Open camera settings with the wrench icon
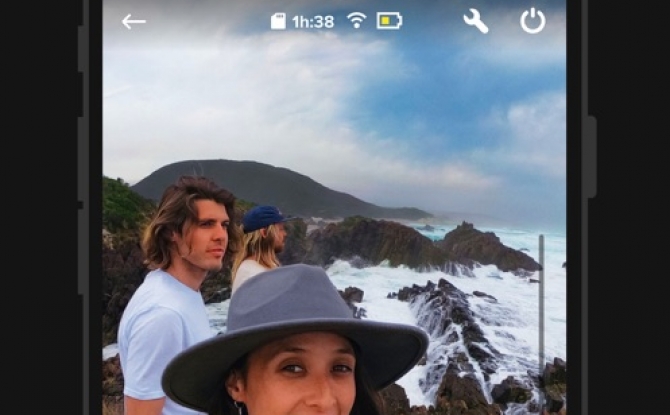The image size is (670, 415). pos(476,21)
